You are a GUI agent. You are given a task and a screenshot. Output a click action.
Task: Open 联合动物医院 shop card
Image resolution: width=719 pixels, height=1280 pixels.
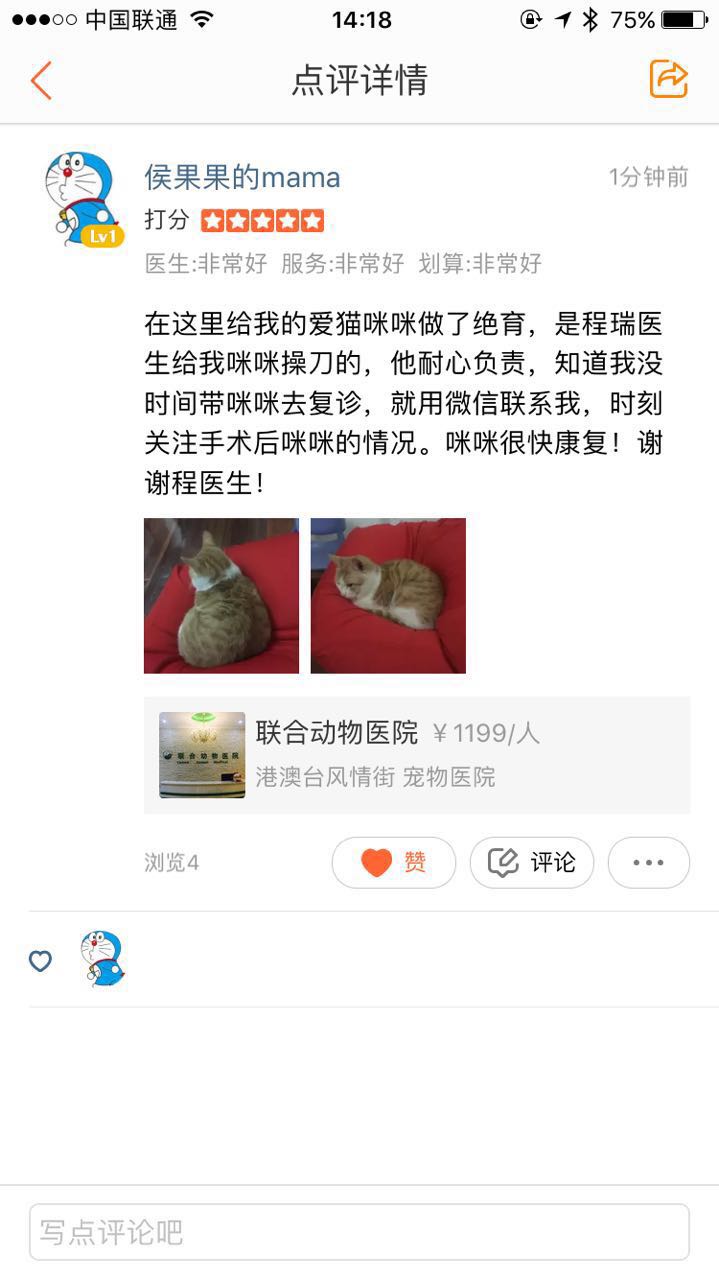point(416,755)
